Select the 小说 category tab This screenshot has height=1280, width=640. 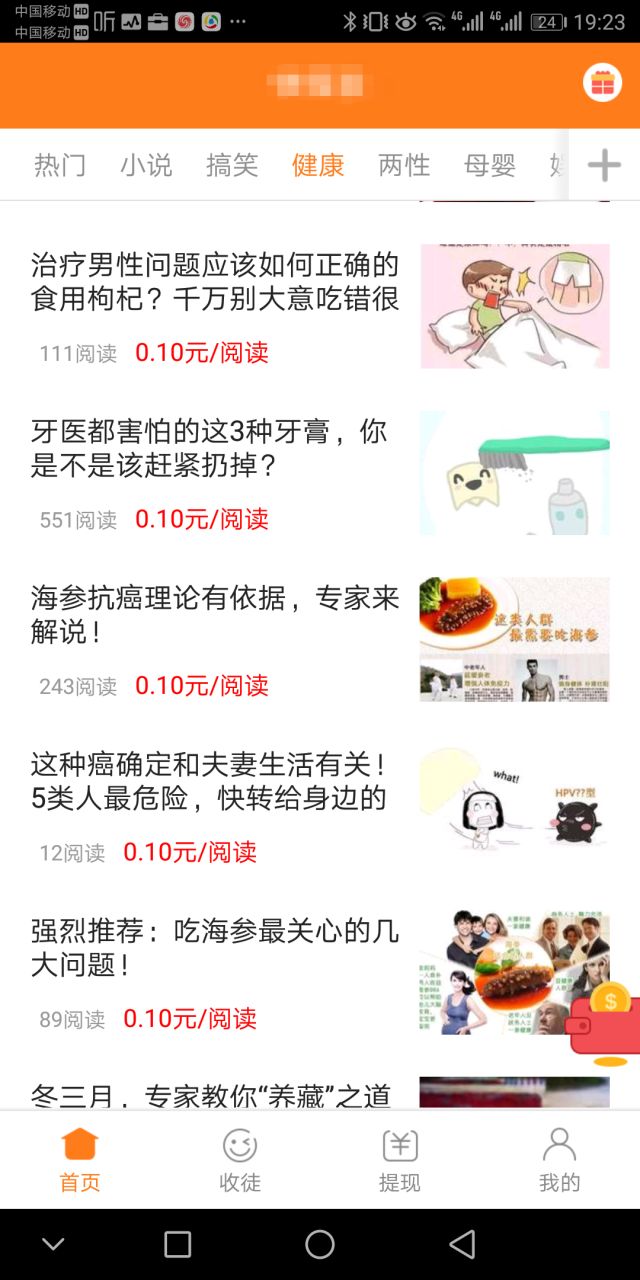click(x=146, y=165)
